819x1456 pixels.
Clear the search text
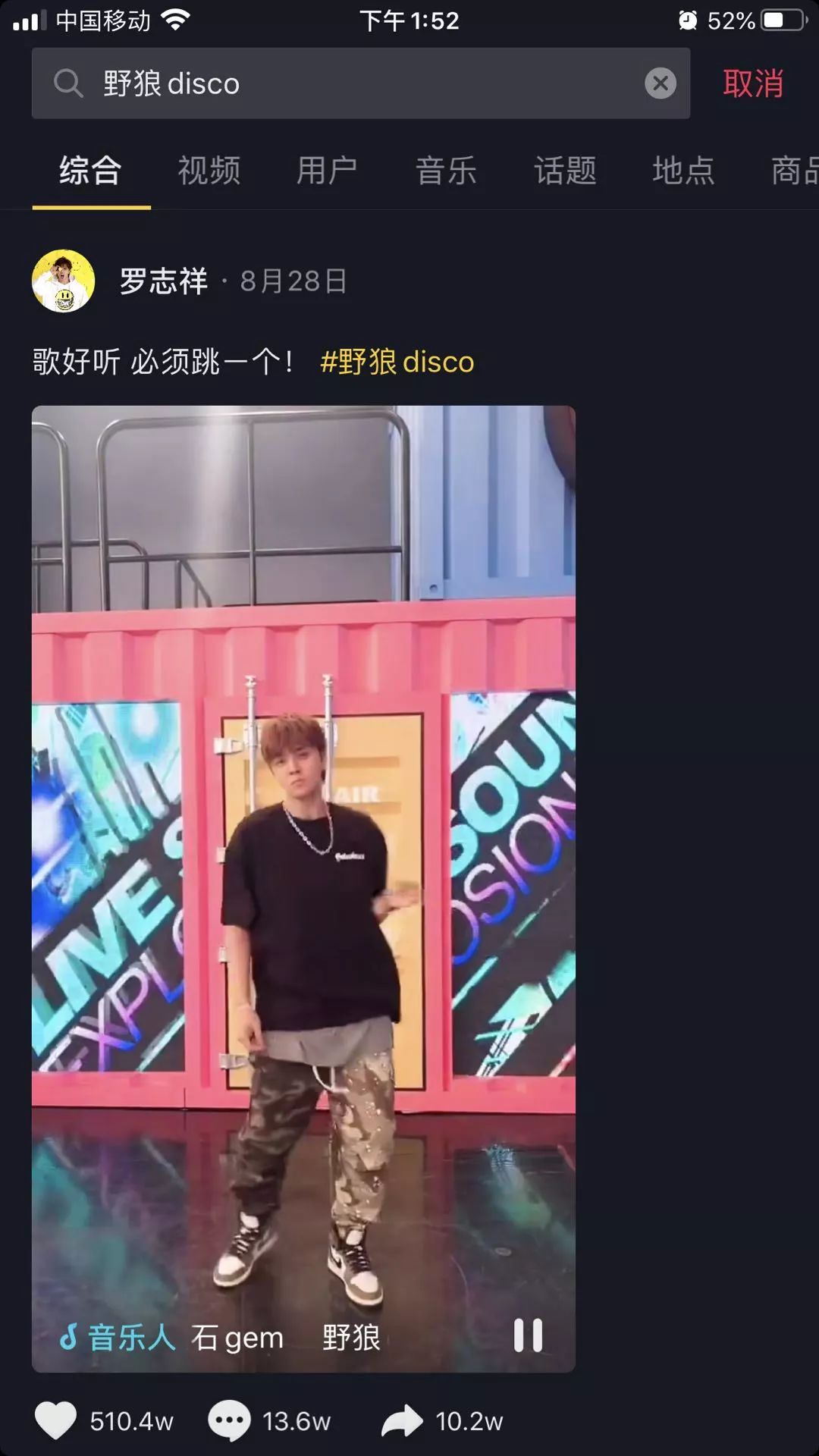point(660,83)
